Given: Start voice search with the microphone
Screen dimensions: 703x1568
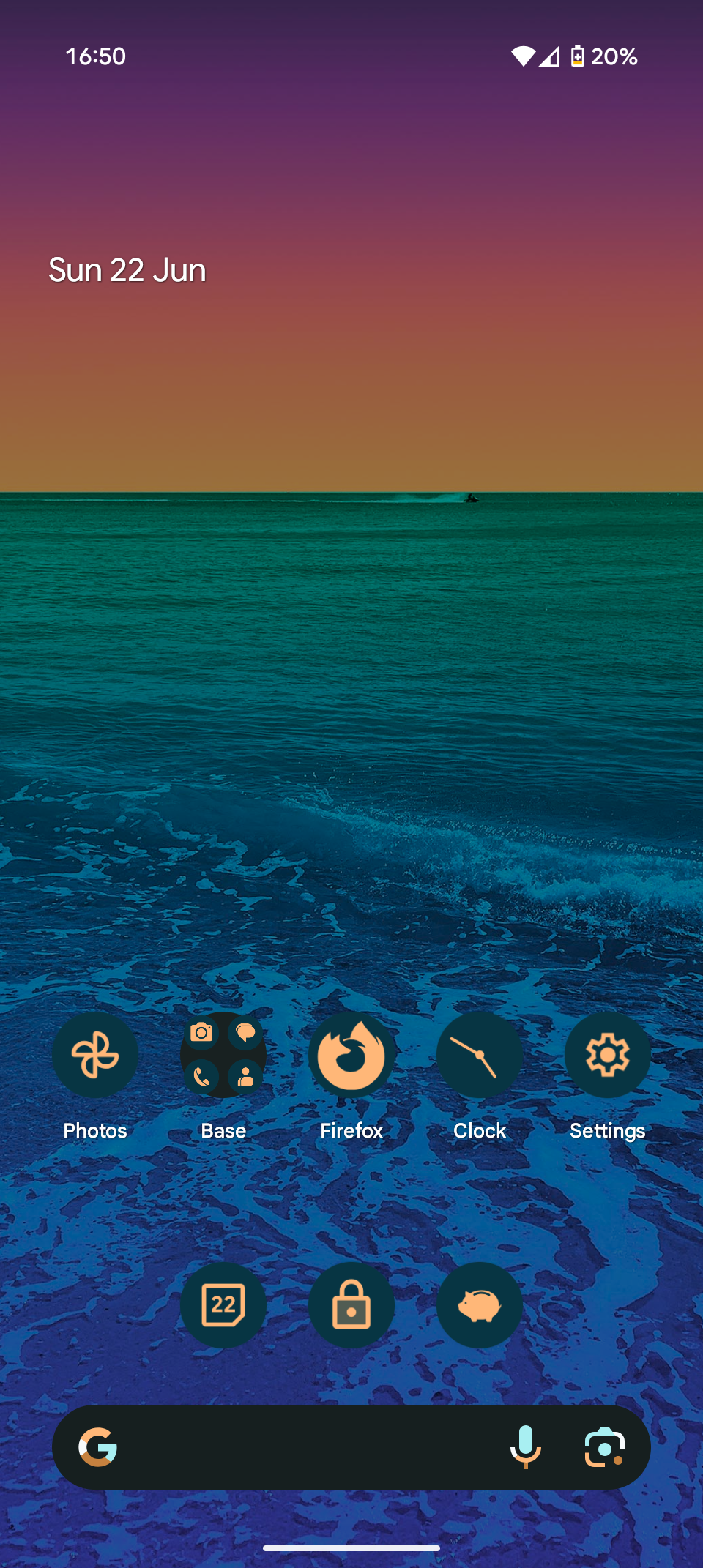Looking at the screenshot, I should click(525, 1447).
